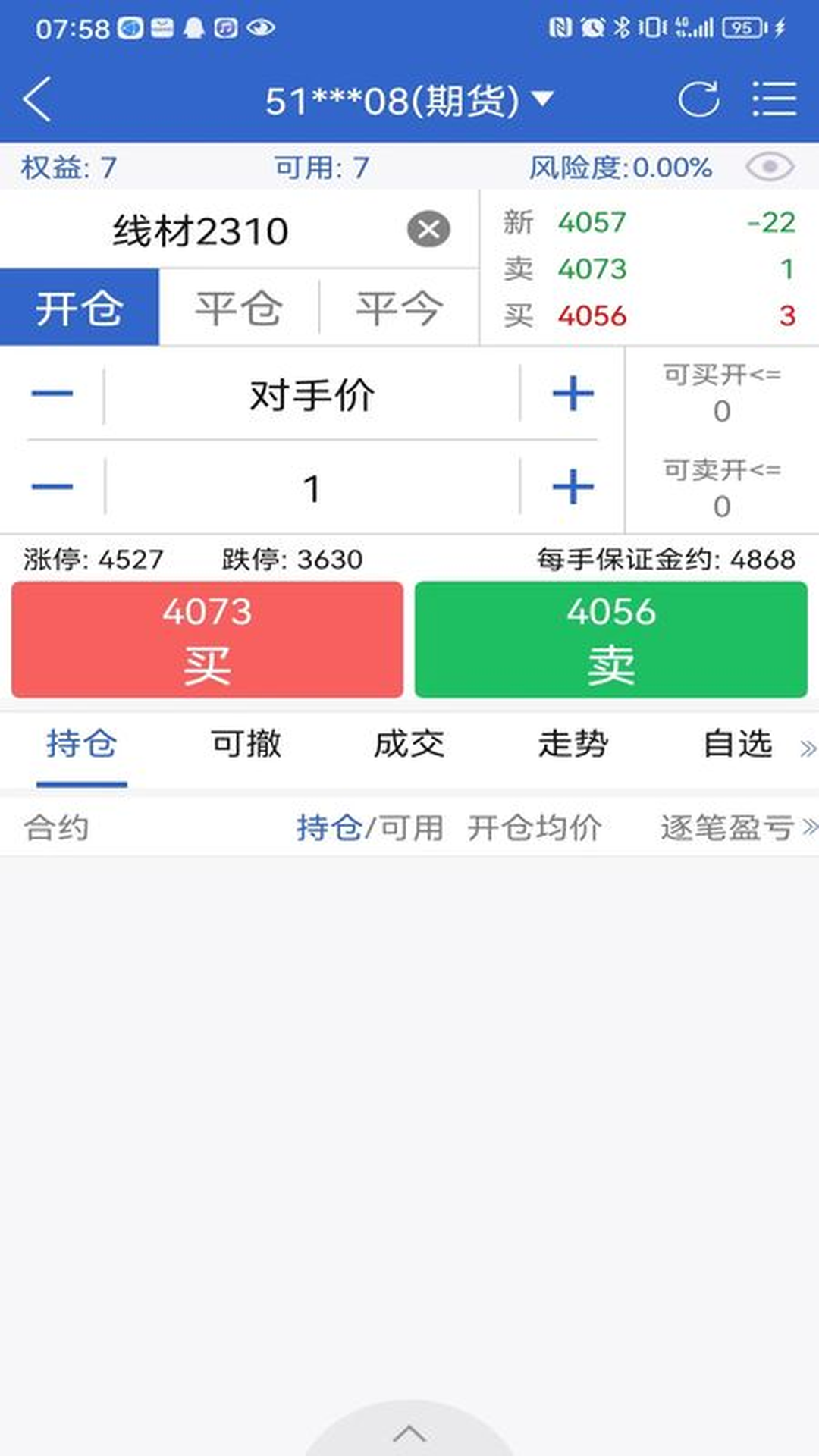Tap the green 卖 button at 4056

pos(610,639)
